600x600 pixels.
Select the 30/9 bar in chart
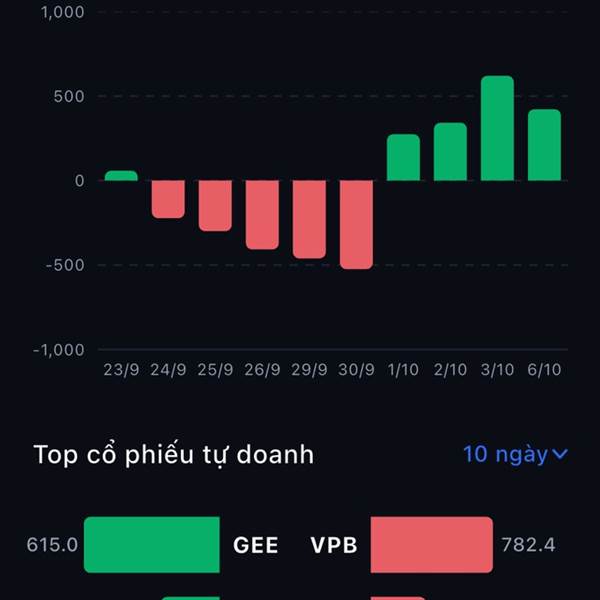356,225
